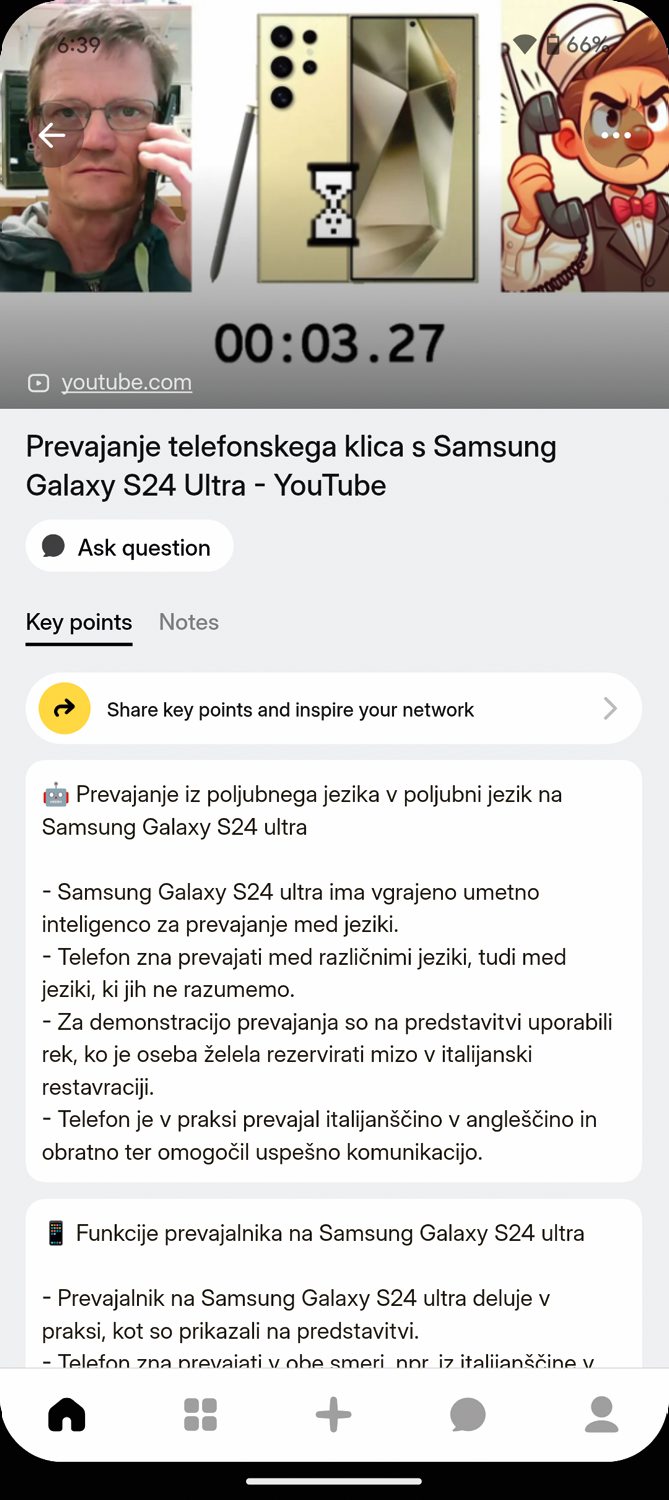Open the profile tab
Image resolution: width=669 pixels, height=1500 pixels.
[601, 1415]
